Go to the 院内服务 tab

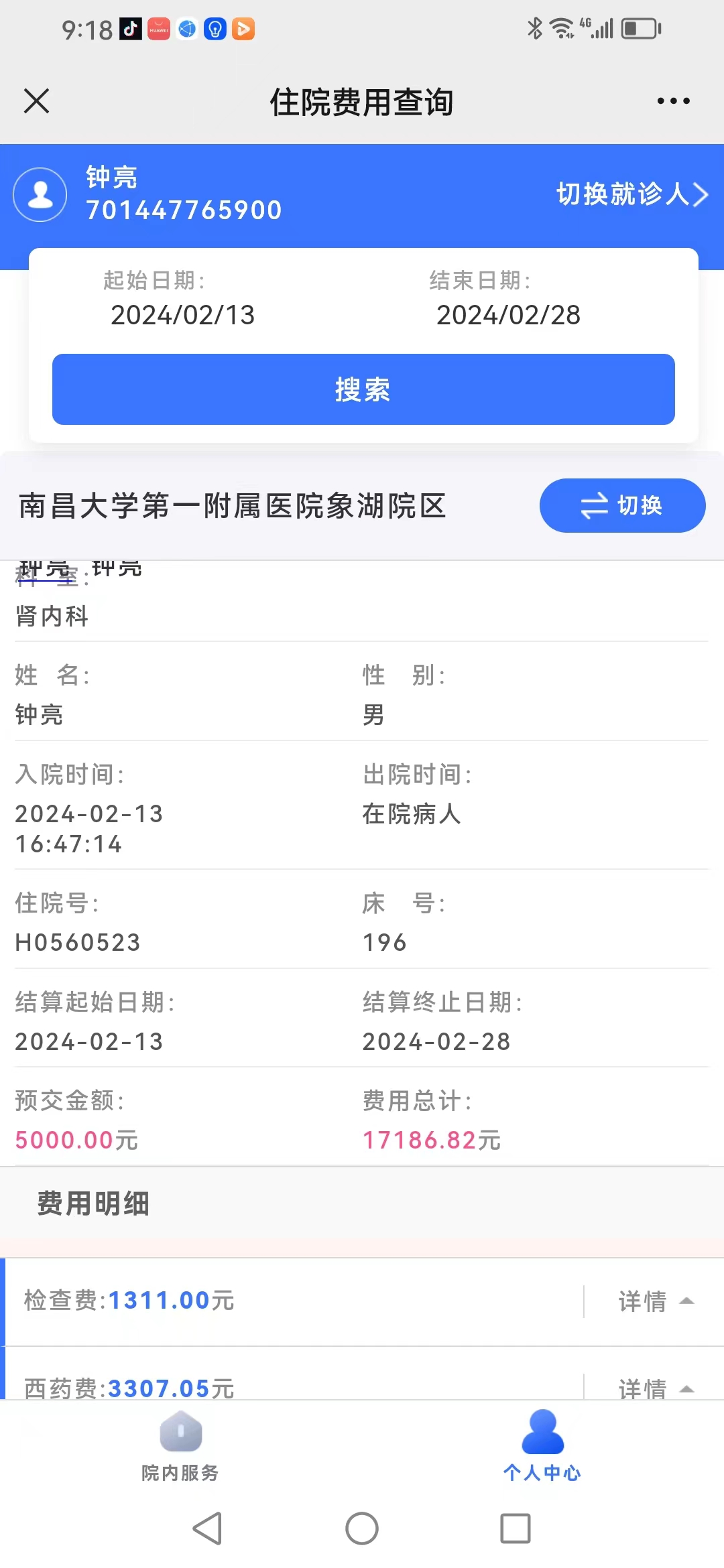180,1446
